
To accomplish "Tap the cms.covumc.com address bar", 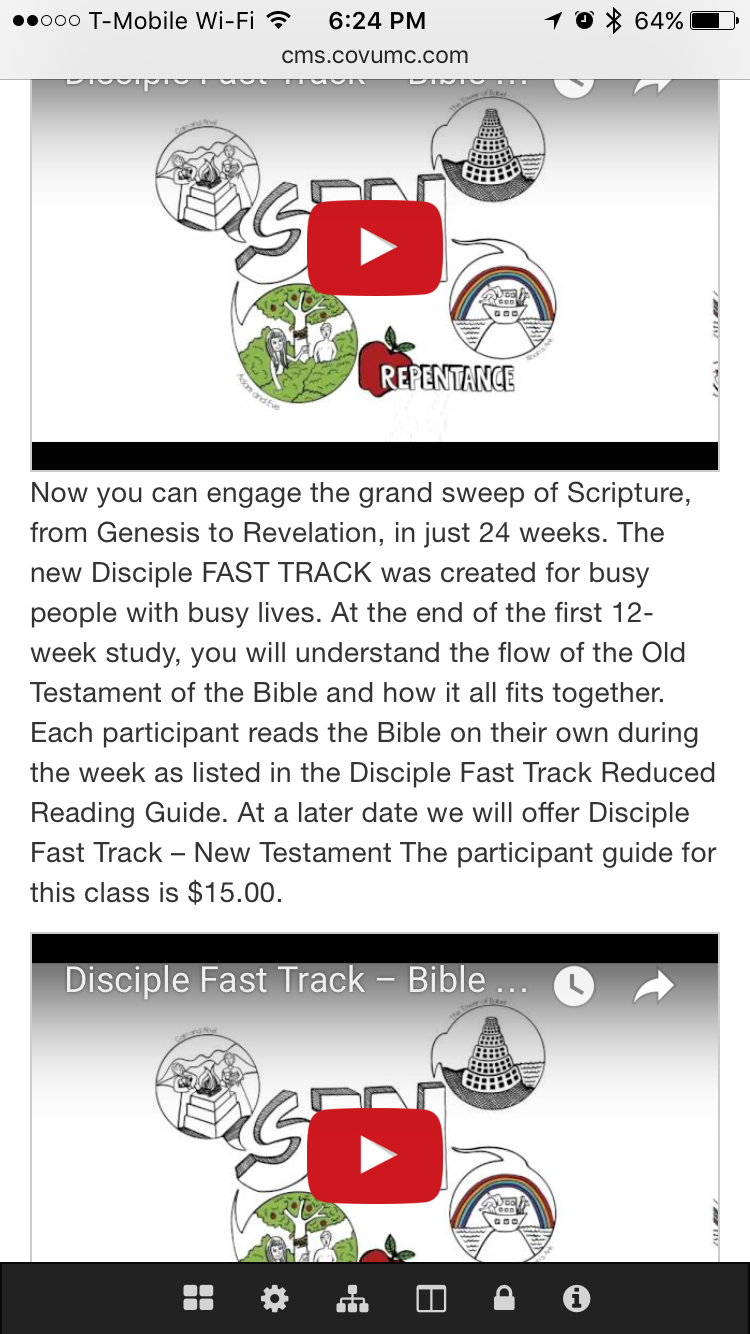I will 375,56.
